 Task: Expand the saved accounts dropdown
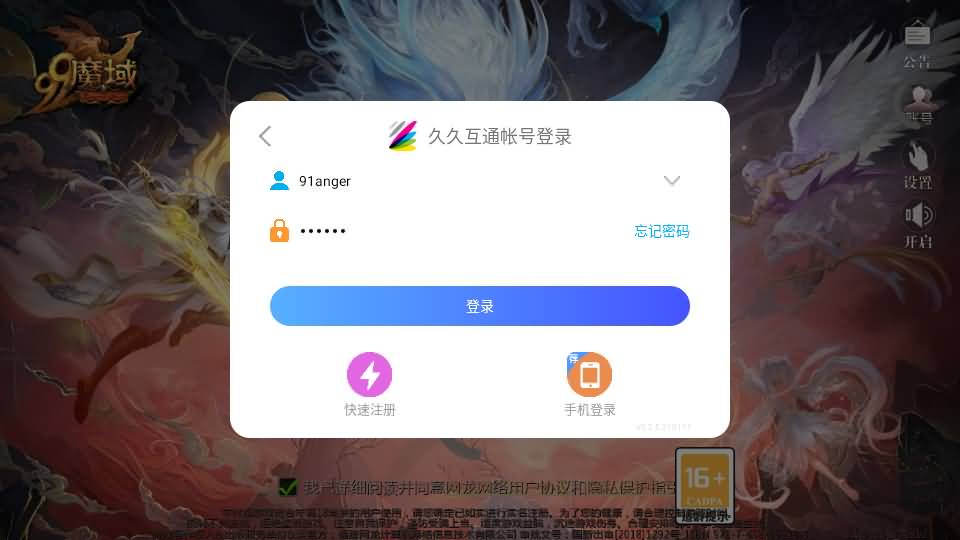672,181
